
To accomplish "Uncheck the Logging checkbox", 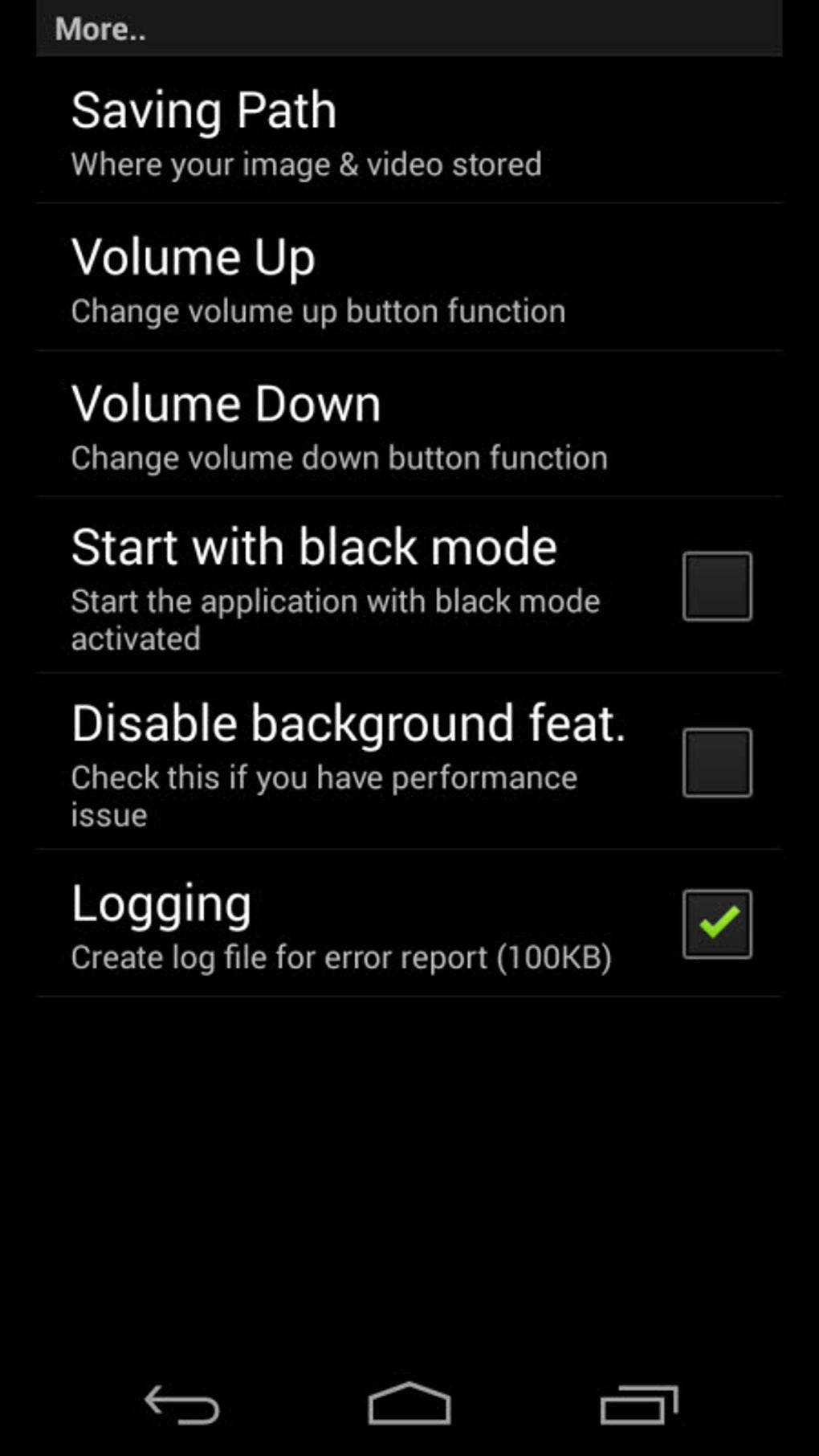I will [x=717, y=924].
